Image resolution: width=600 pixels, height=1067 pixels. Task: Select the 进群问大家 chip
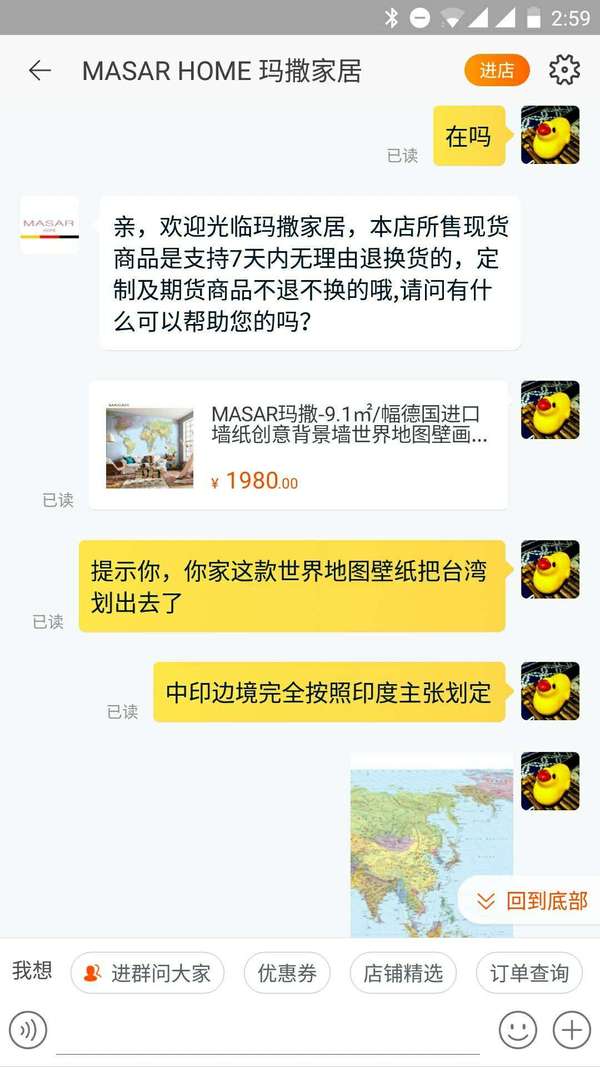[x=148, y=973]
